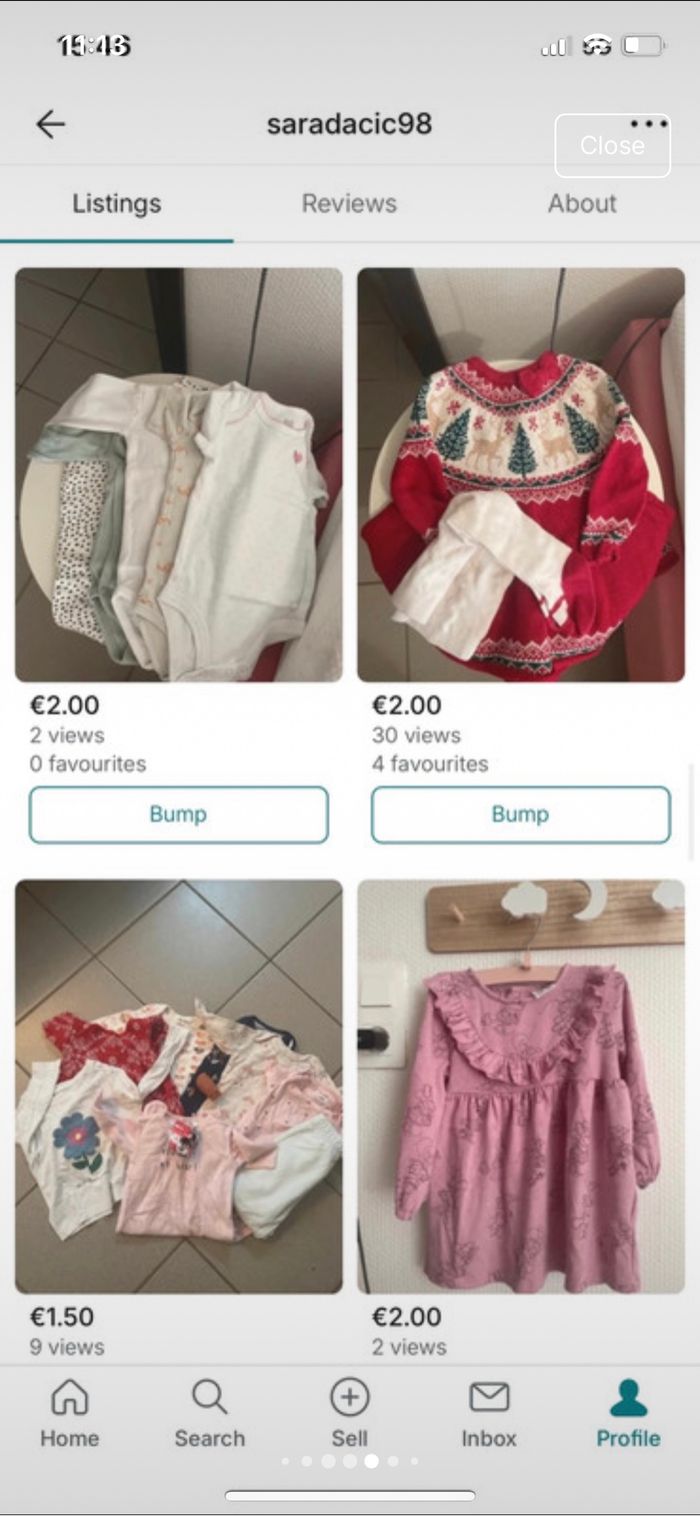Switch to the Reviews tab
This screenshot has height=1516, width=700.
pos(349,203)
